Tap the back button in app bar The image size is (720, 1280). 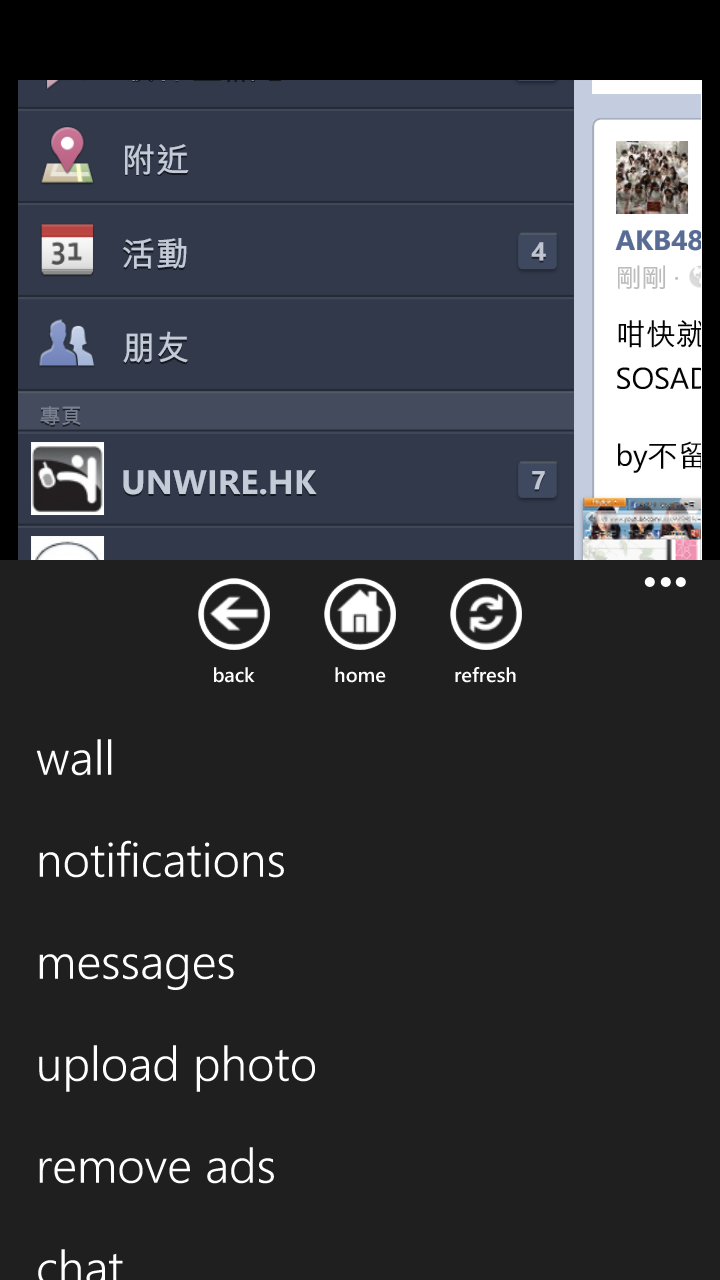pyautogui.click(x=234, y=614)
